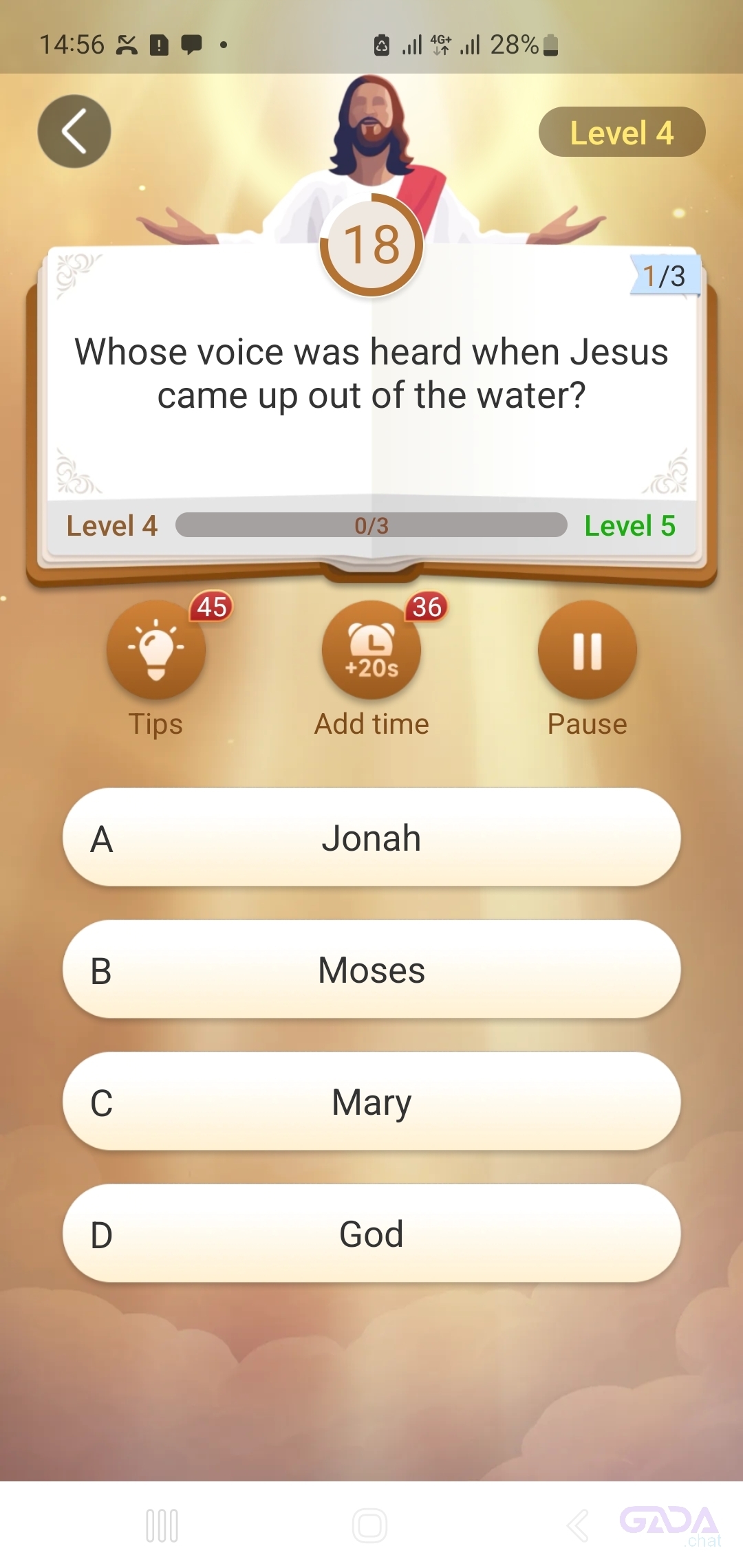Go back using the top-left arrow
This screenshot has width=743, height=1568.
74,131
